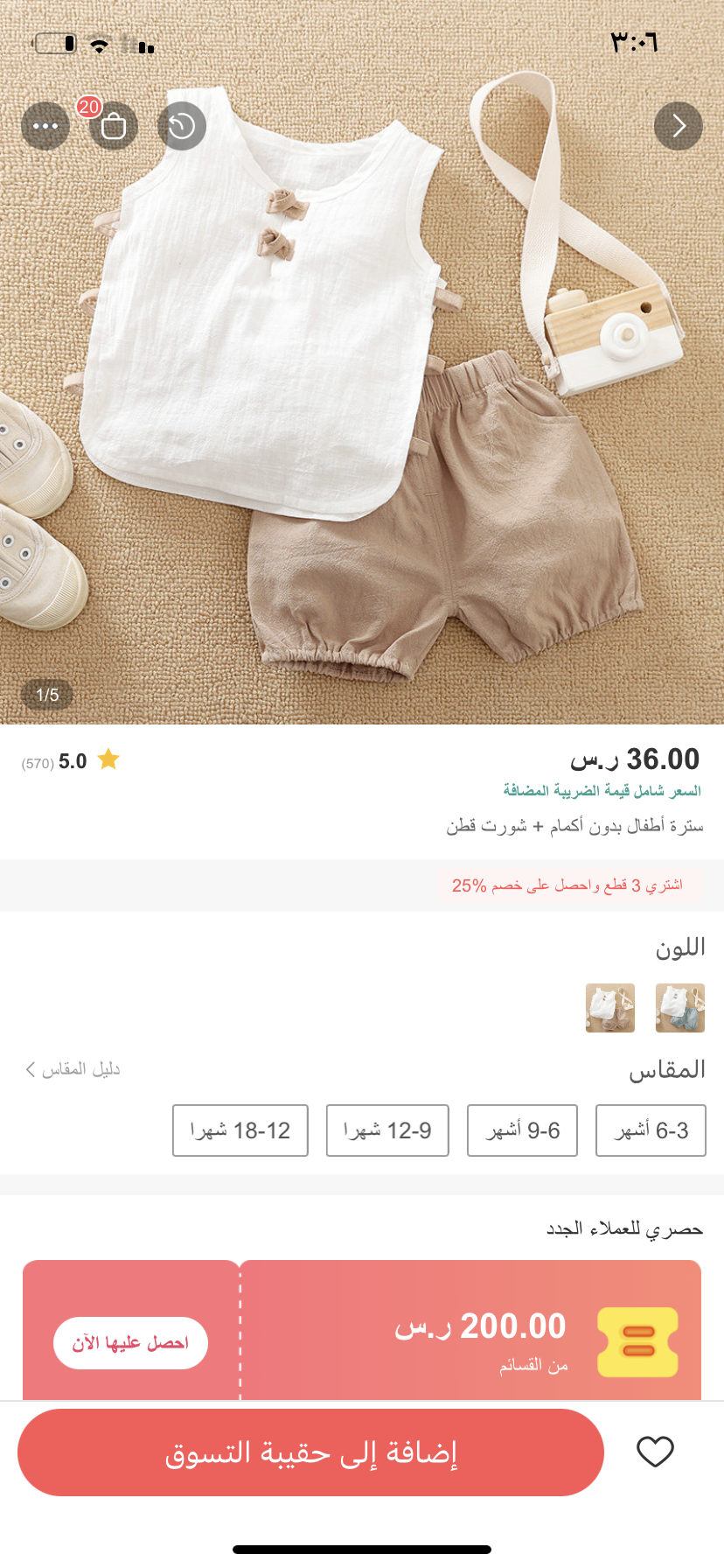
Task: Tap إضافة إلى حقيبة التسوق button
Action: [310, 1452]
